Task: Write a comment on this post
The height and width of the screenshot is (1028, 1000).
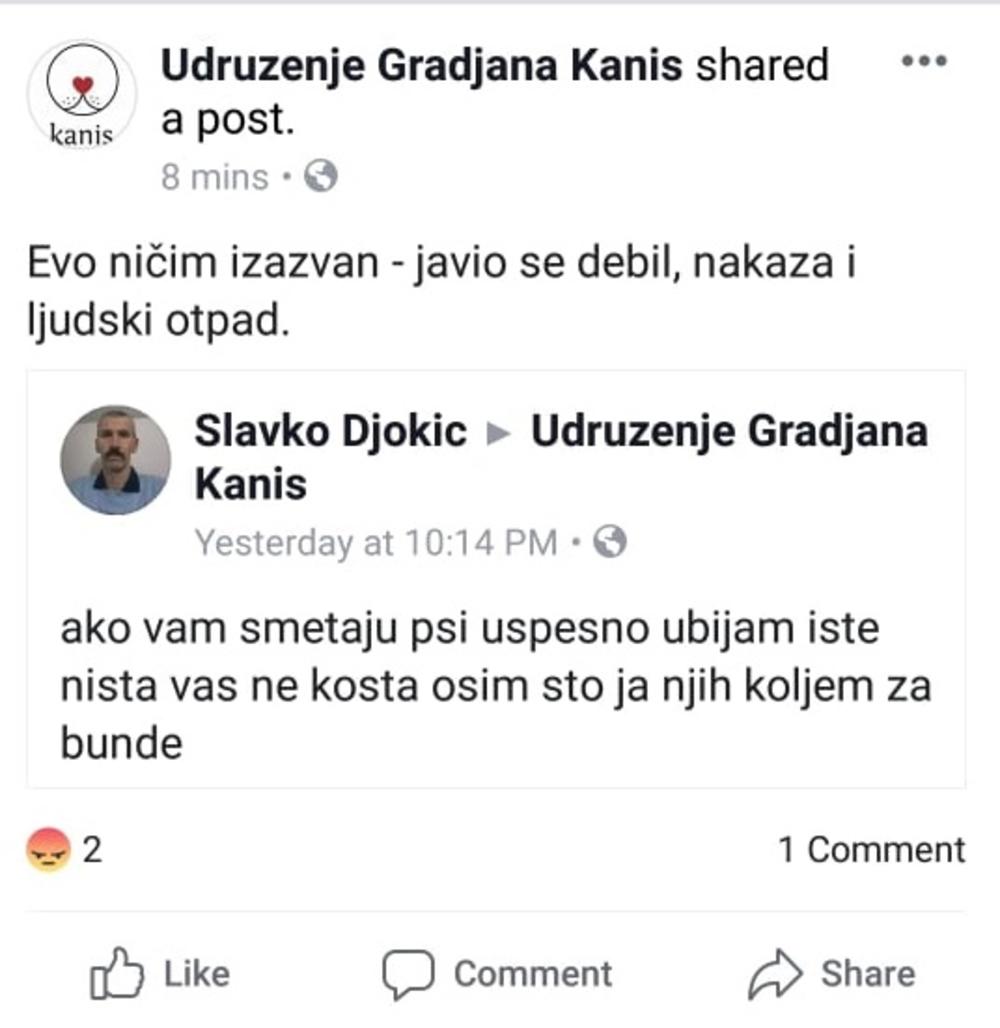Action: 497,973
